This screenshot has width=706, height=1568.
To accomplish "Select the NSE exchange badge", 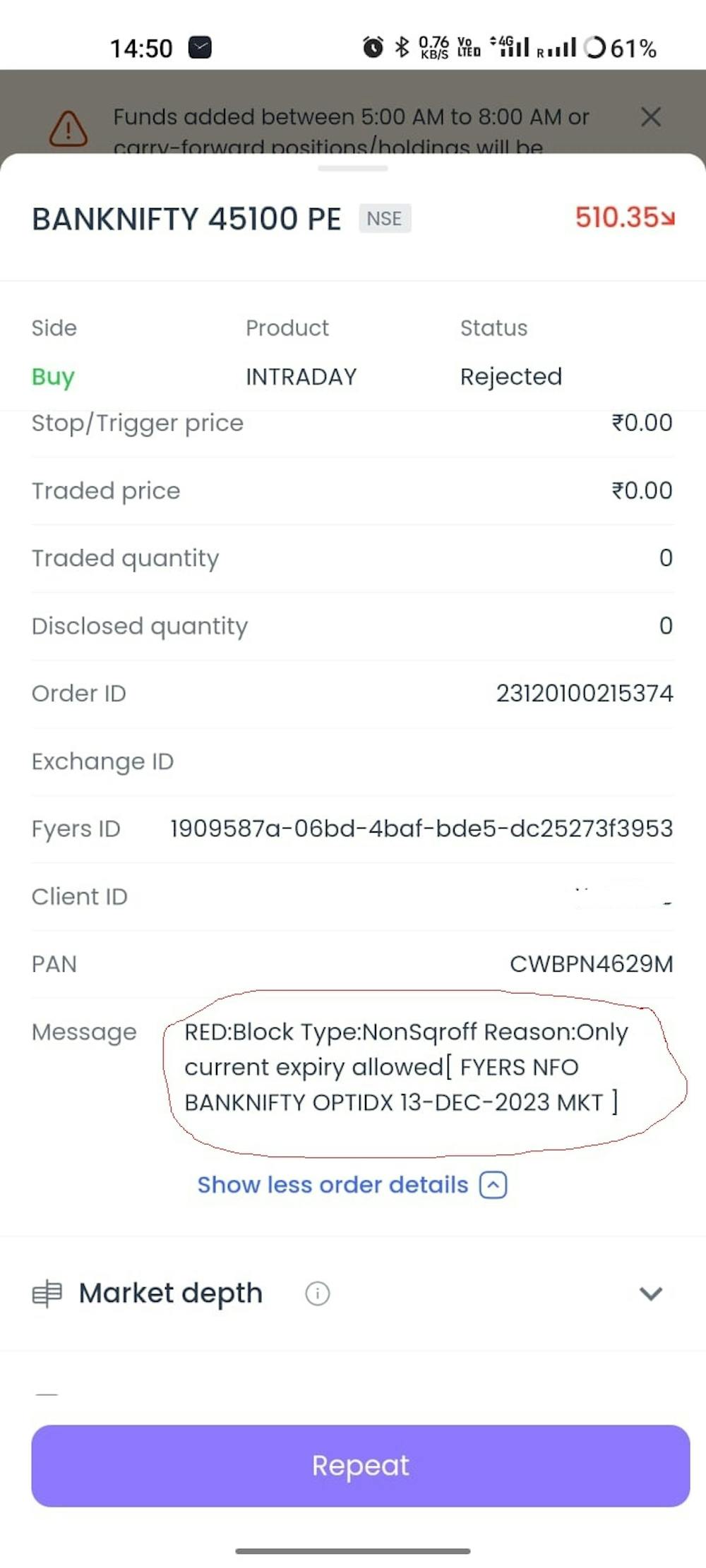I will click(383, 218).
